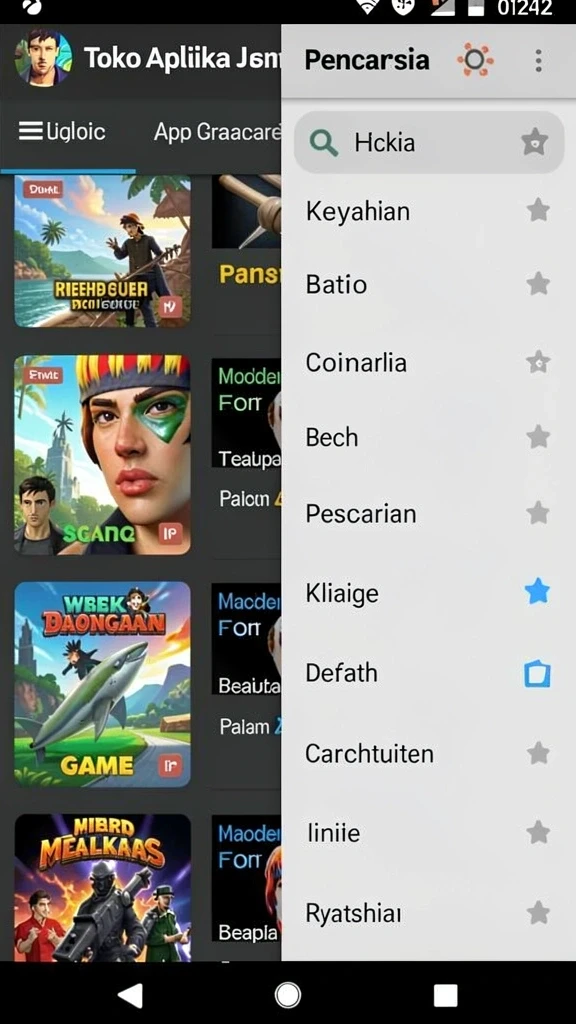Viewport: 576px width, 1024px height.
Task: Open the Keyahian row
Action: (x=428, y=211)
